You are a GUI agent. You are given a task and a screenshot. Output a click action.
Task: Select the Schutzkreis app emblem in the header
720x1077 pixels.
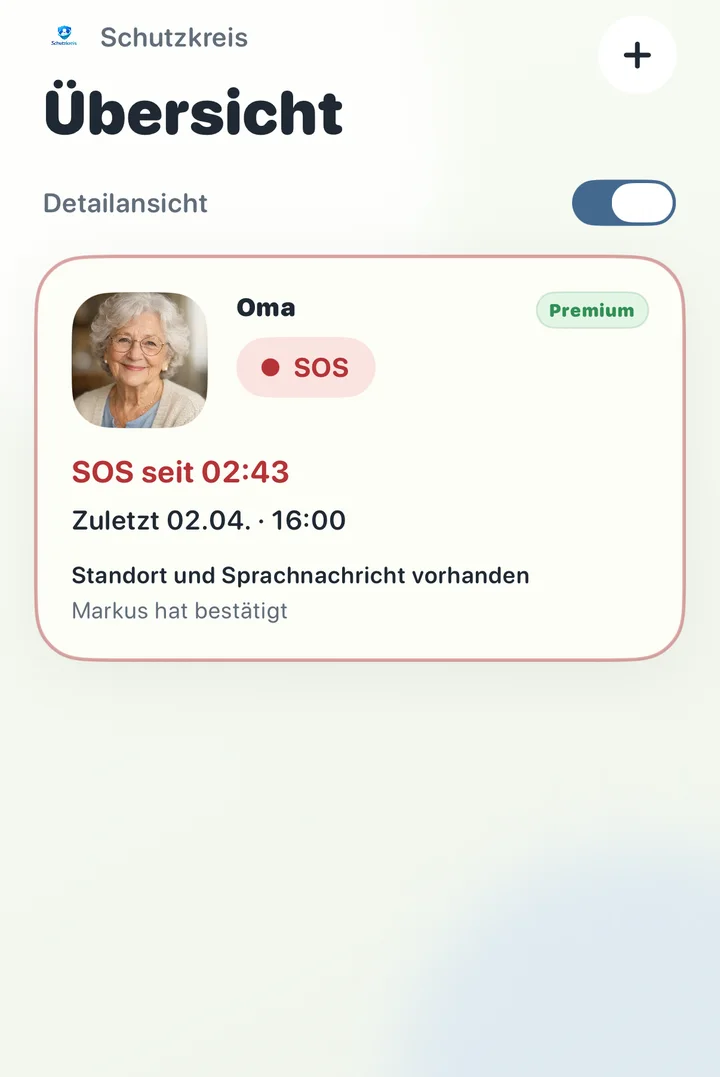63,35
